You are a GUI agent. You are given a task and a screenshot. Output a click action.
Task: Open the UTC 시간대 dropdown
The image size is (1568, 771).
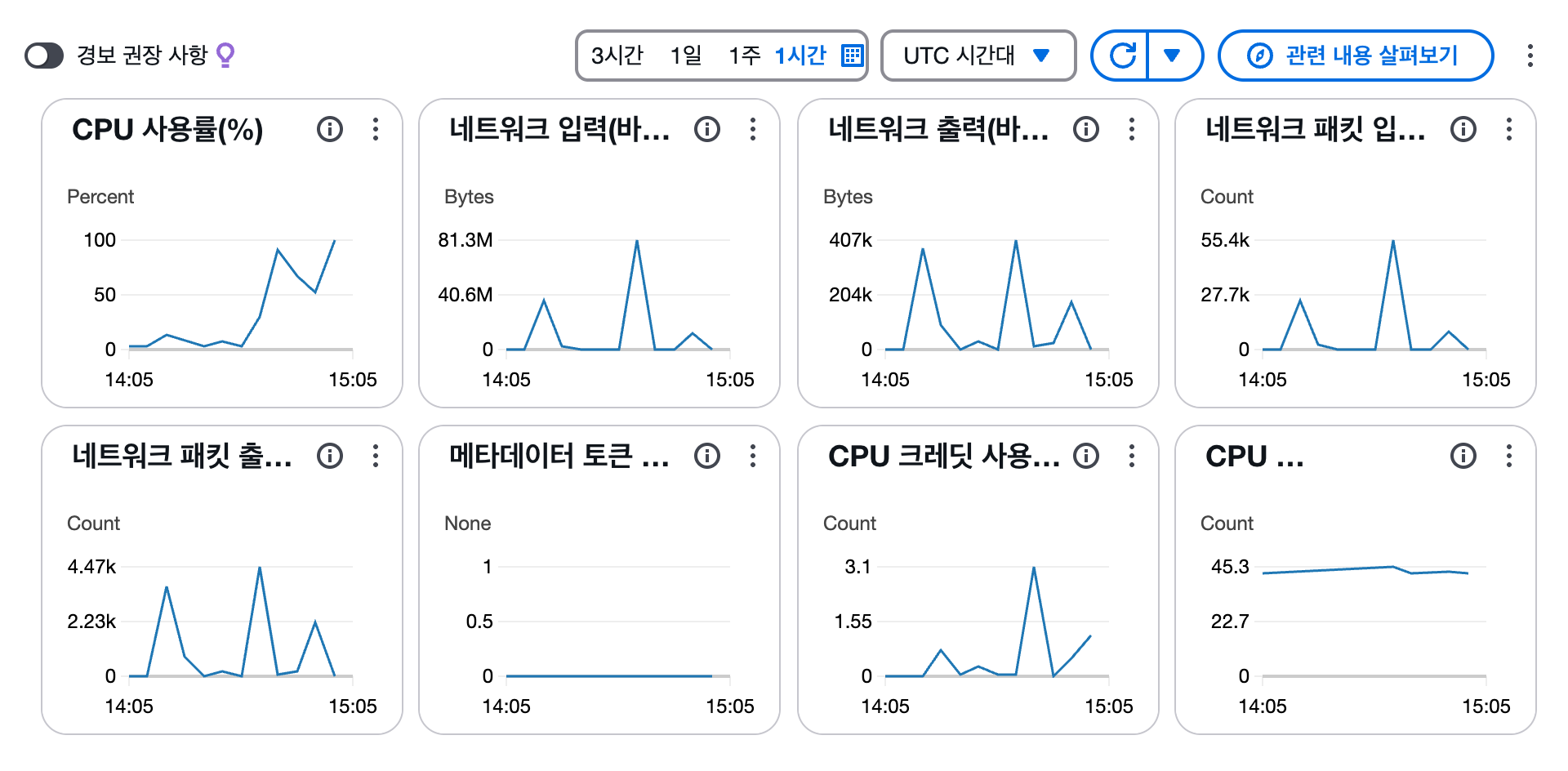[x=978, y=56]
